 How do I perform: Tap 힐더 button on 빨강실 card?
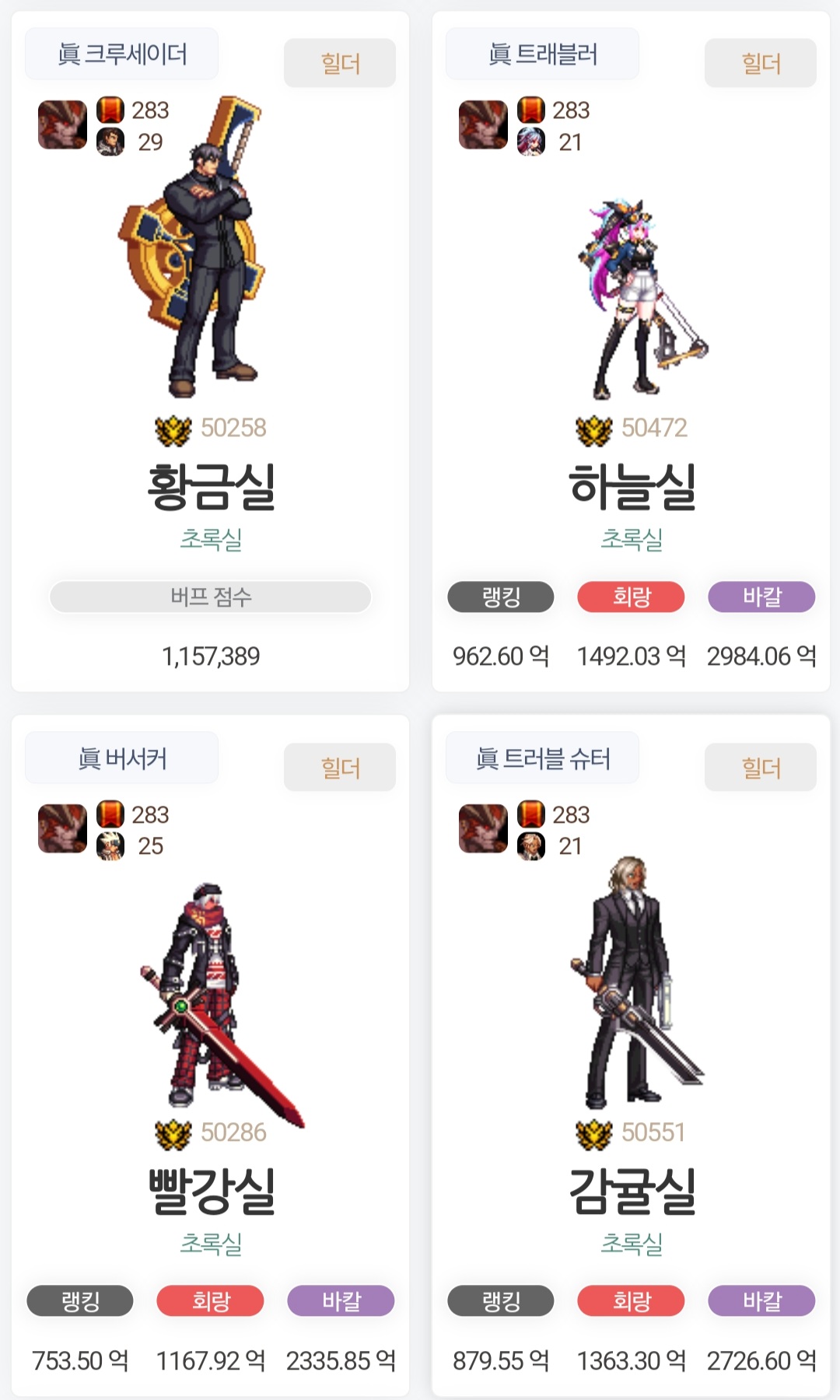tap(340, 768)
